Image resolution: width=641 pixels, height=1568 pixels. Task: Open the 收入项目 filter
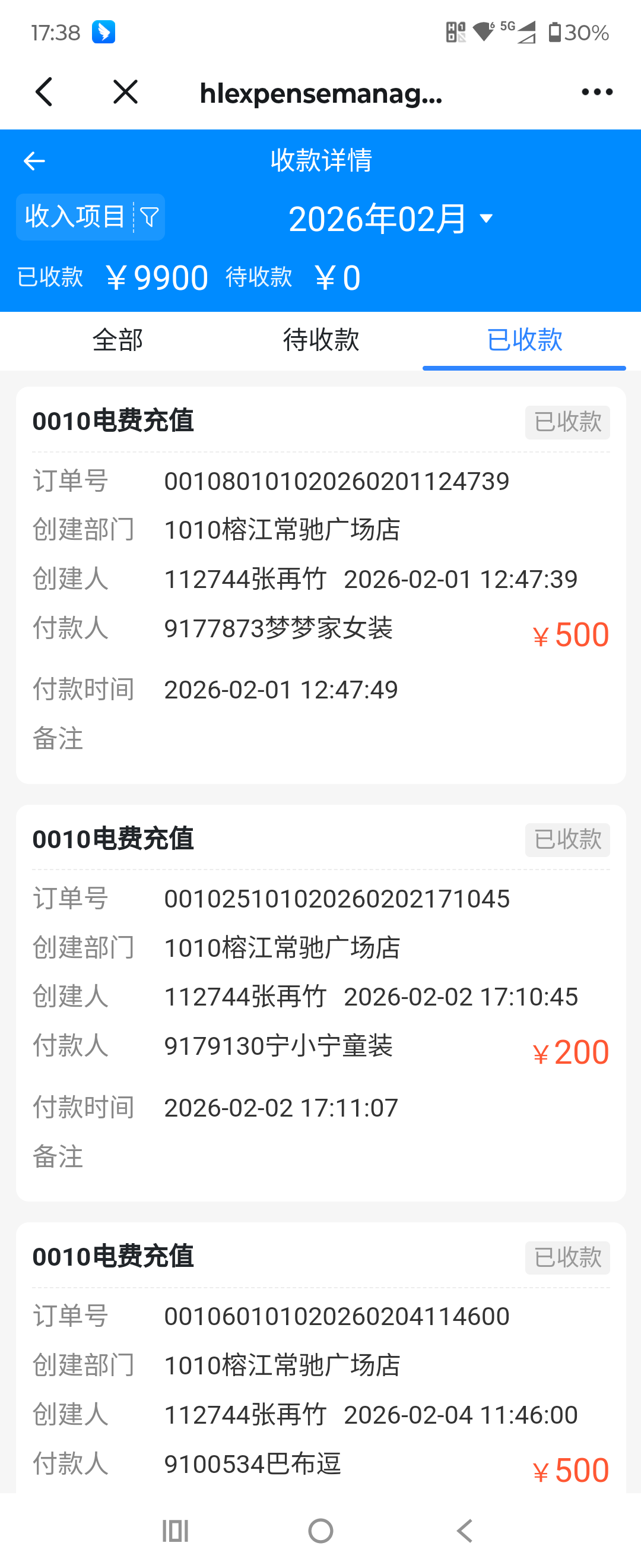pos(91,217)
